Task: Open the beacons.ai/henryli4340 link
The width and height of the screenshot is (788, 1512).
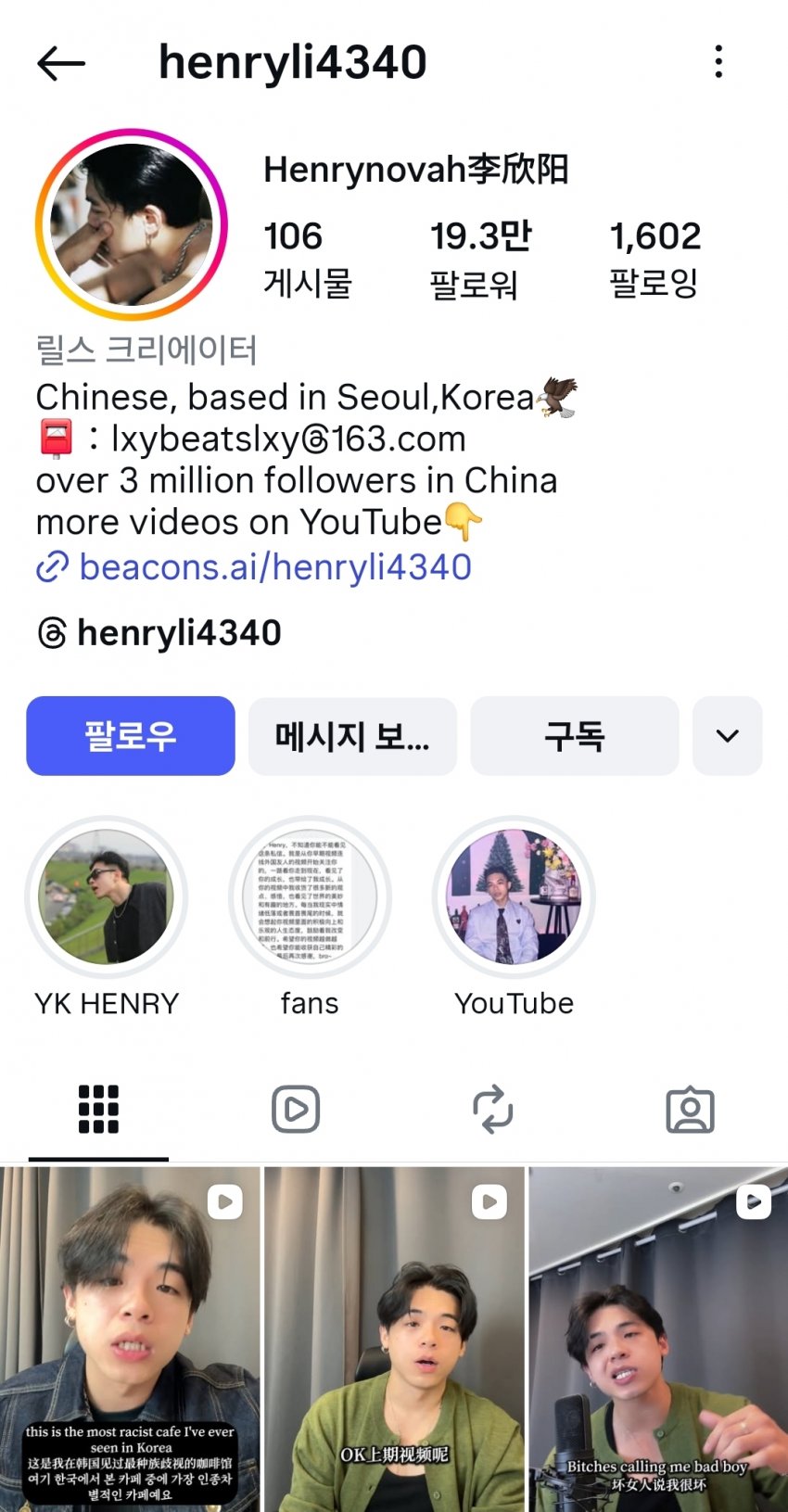Action: click(274, 566)
